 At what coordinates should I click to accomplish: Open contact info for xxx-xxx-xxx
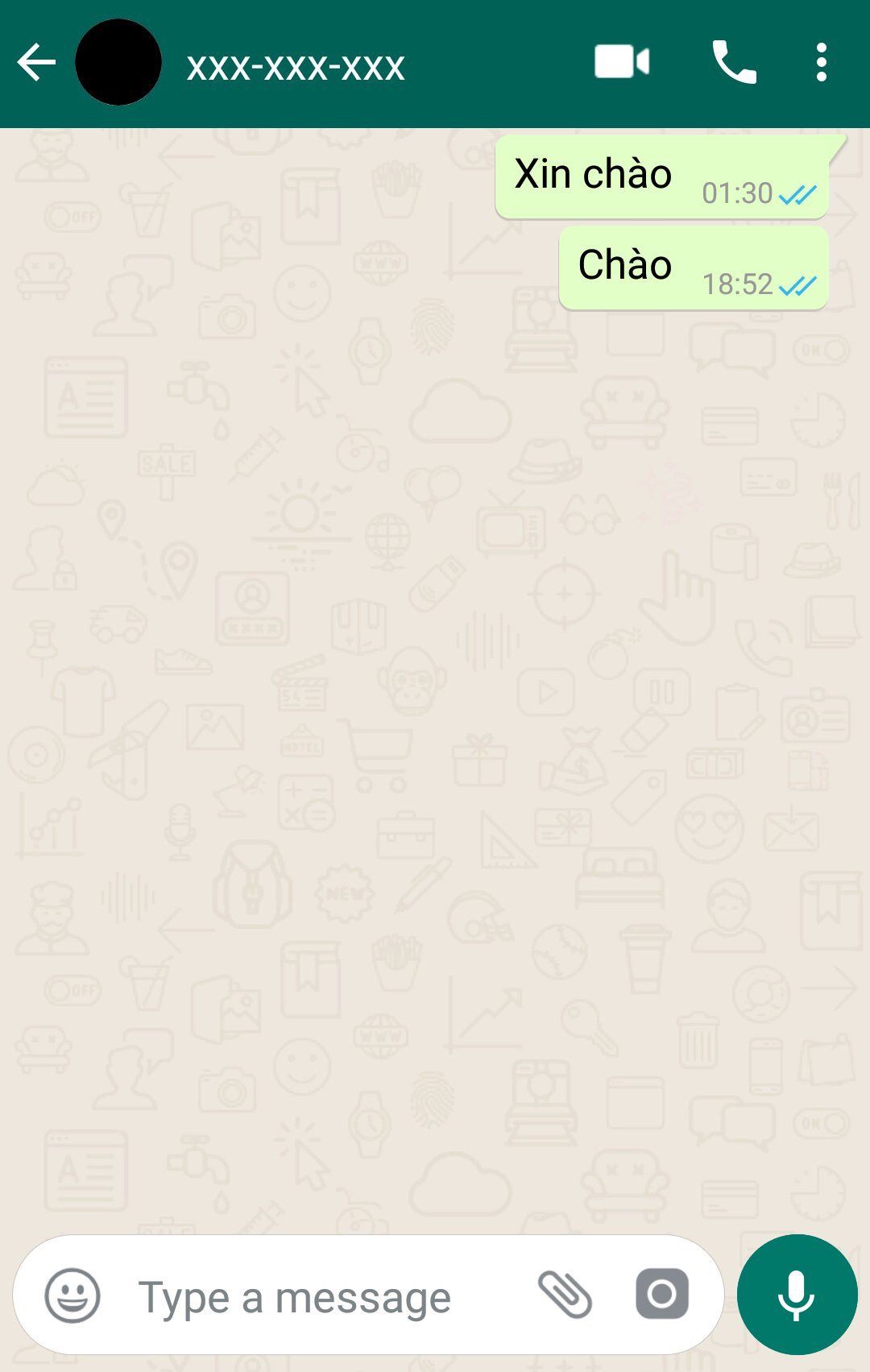click(296, 66)
